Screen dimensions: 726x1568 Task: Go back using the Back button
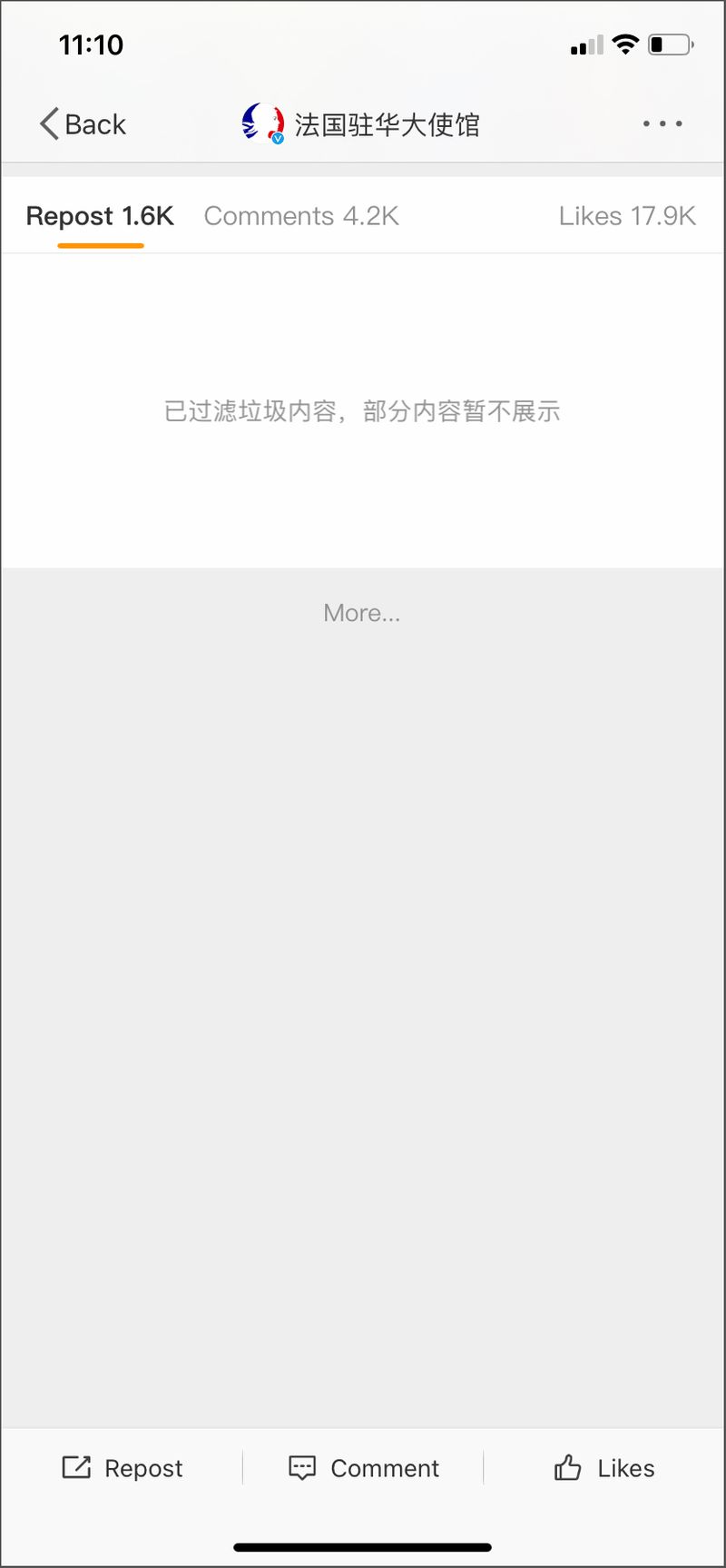83,124
